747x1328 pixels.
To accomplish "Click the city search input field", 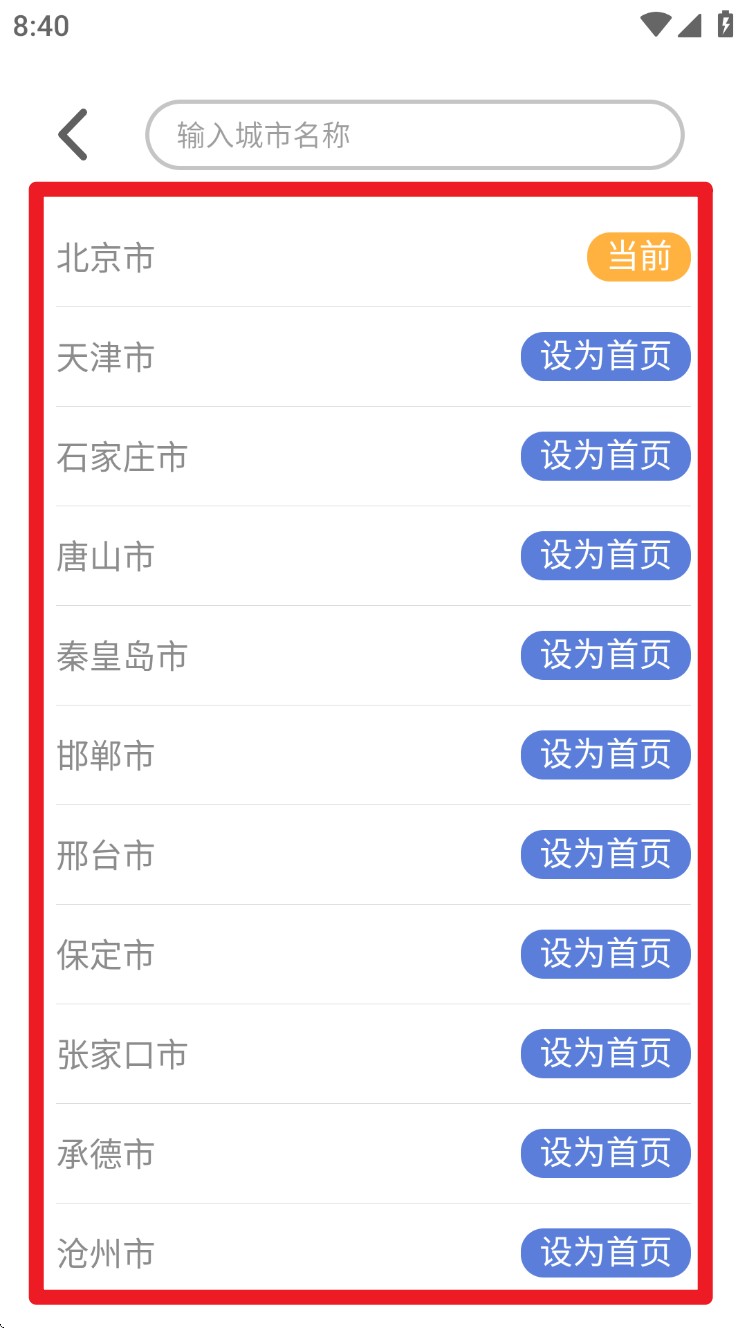I will click(414, 134).
